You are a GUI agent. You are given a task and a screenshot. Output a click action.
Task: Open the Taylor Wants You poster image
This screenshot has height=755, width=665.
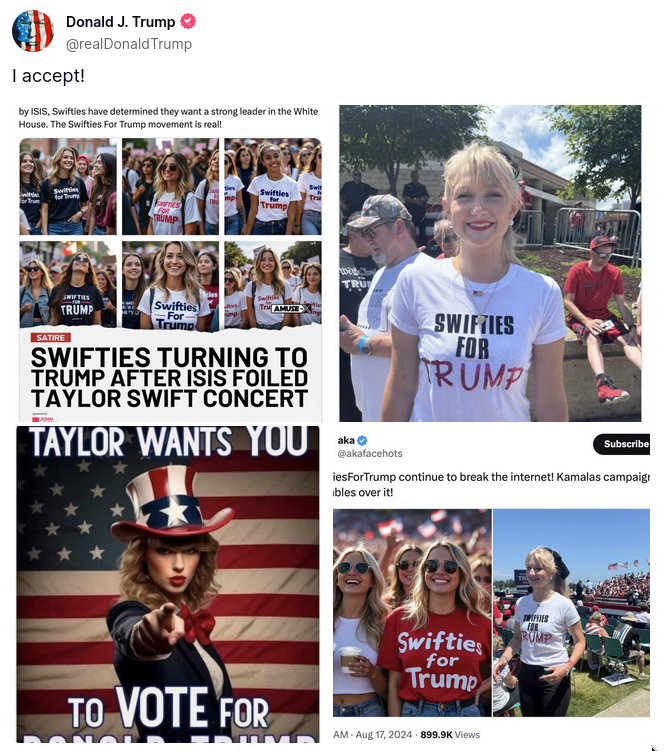[168, 585]
